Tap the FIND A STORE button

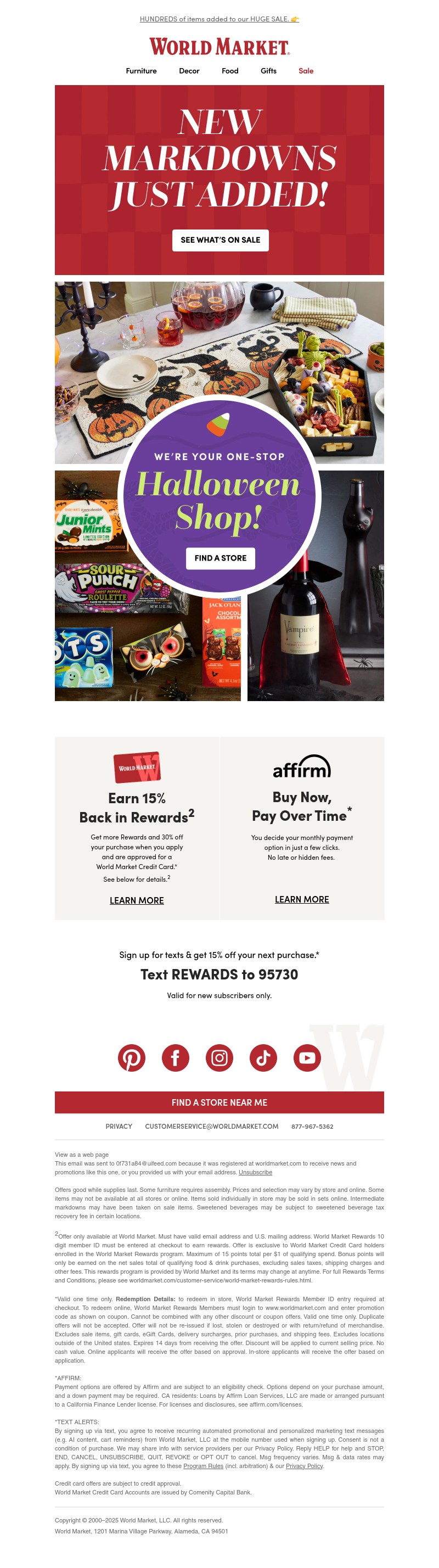pos(220,558)
